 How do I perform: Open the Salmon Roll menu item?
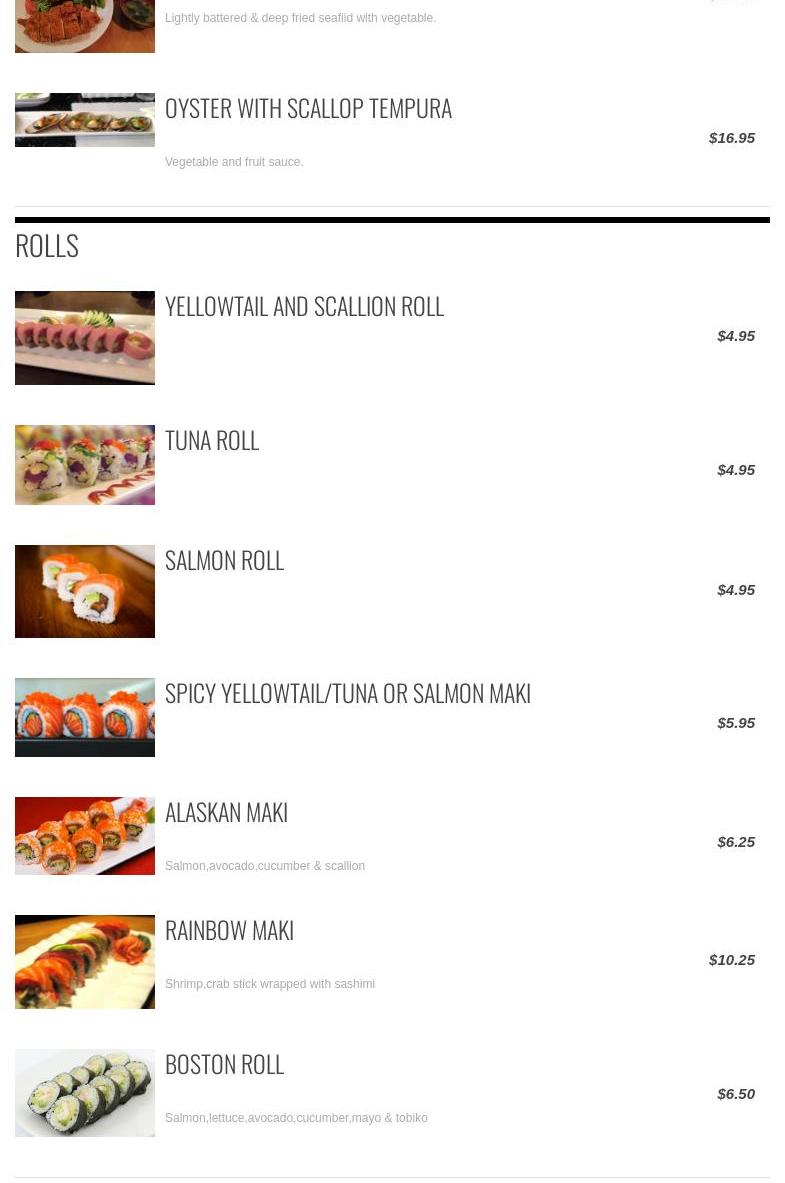(x=224, y=560)
